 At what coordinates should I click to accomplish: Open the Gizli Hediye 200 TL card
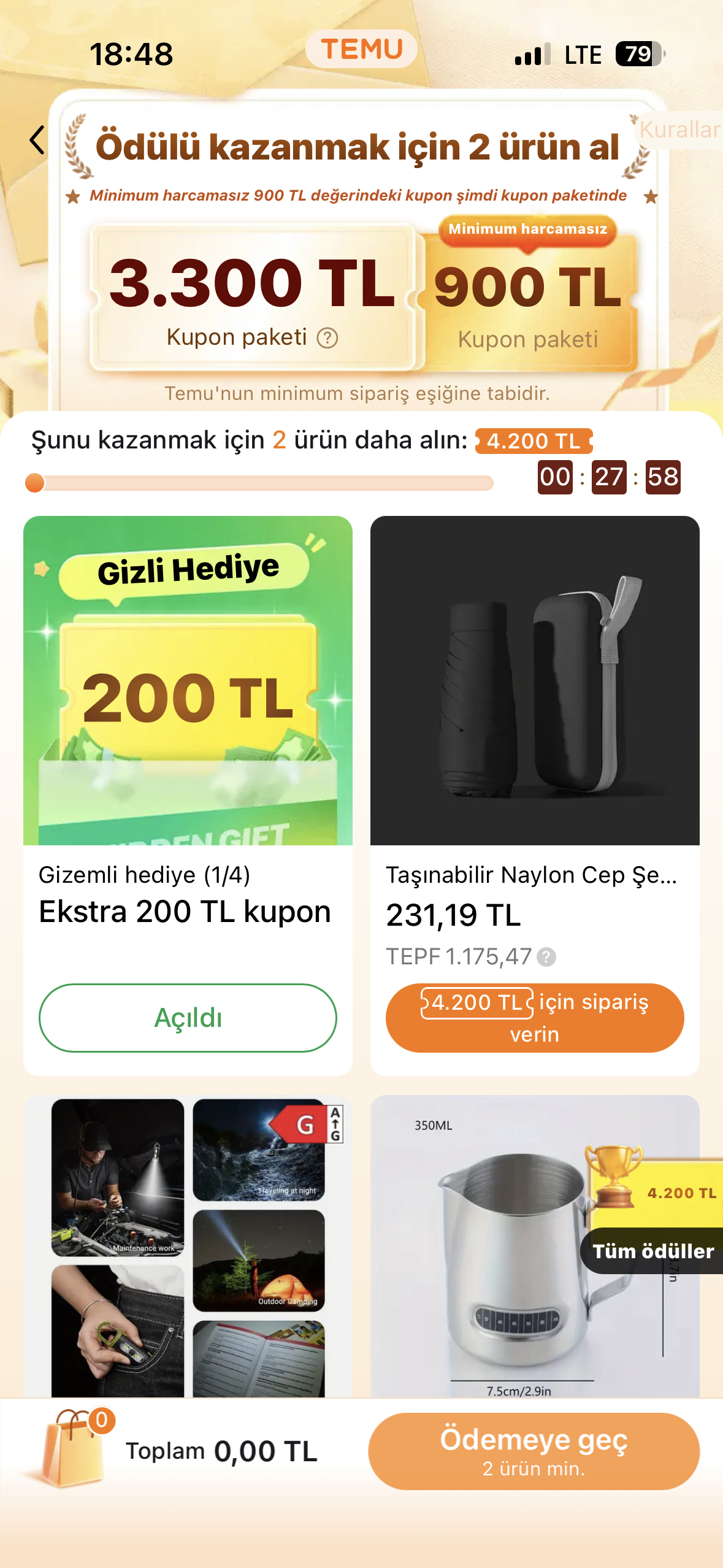pos(188,680)
